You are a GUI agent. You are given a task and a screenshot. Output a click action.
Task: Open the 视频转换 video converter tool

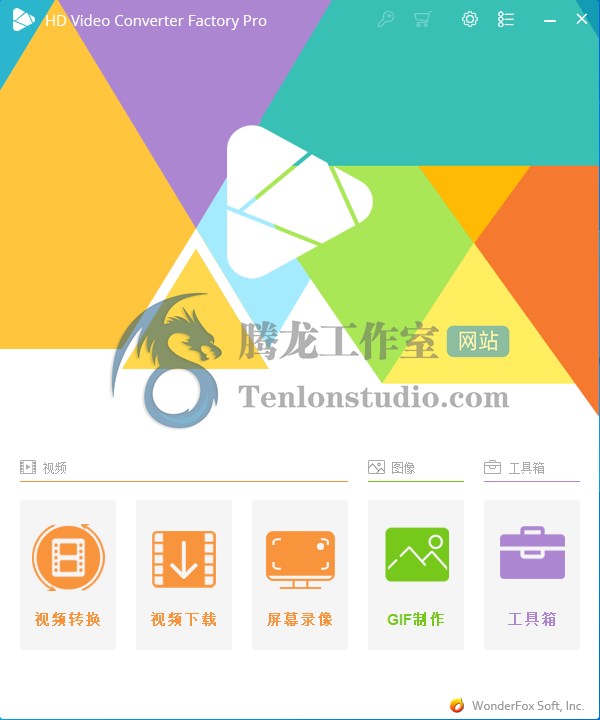click(68, 574)
